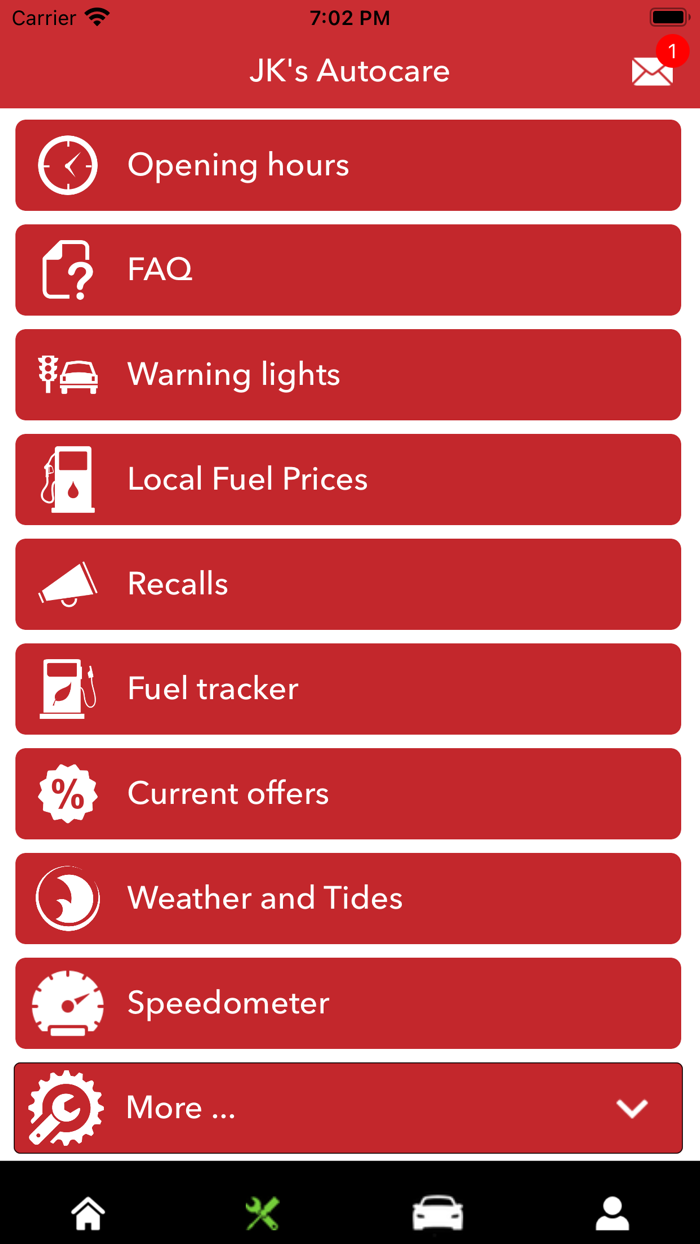Viewport: 700px width, 1244px height.
Task: Open Weather and Tides
Action: [348, 898]
